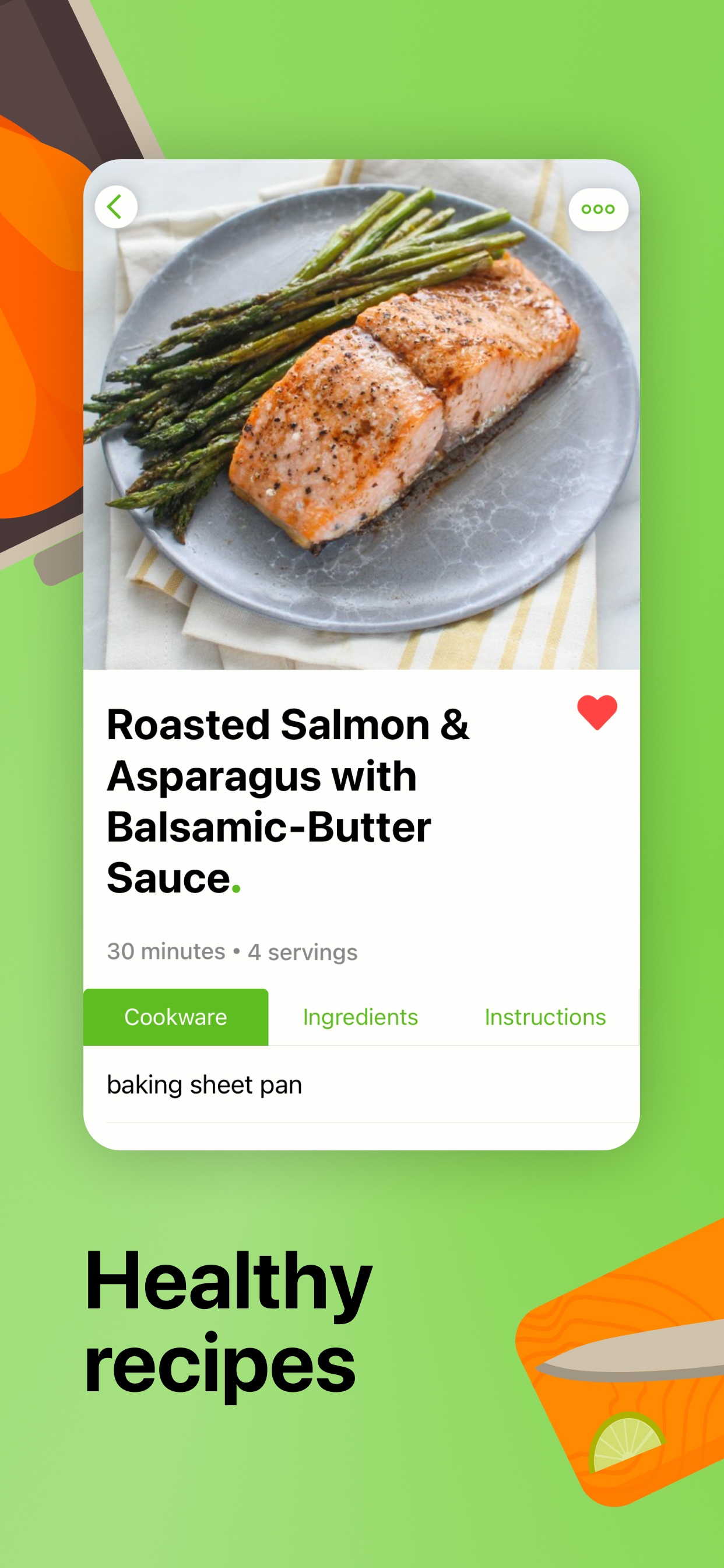Switch to the Ingredients tab
Viewport: 724px width, 1568px height.
(x=360, y=1017)
